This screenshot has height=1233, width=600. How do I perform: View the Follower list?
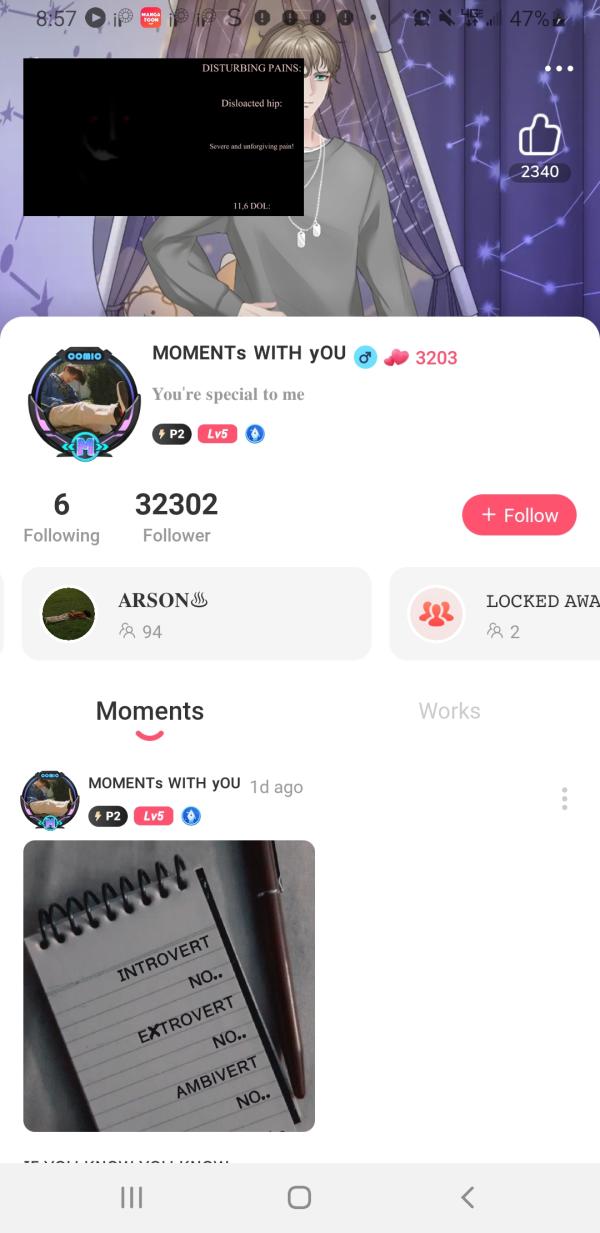pyautogui.click(x=176, y=517)
